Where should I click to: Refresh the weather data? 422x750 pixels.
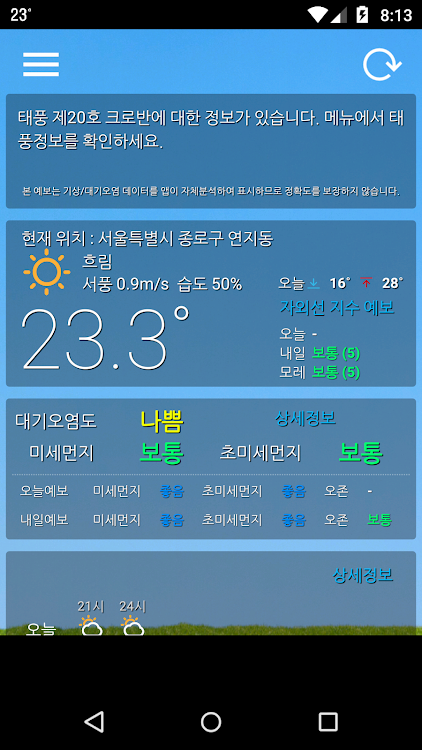point(382,65)
